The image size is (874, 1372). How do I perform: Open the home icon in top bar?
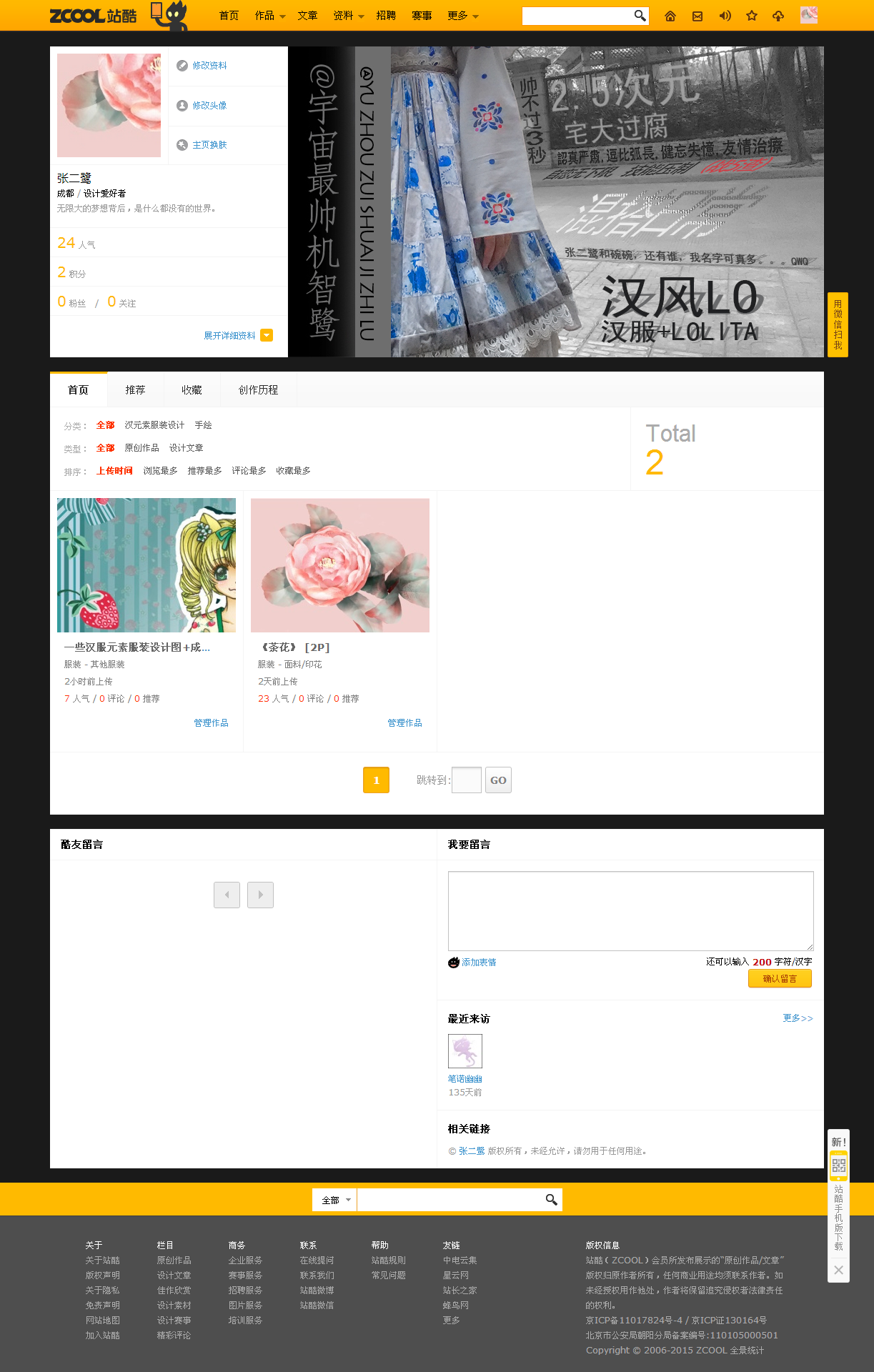(x=670, y=16)
